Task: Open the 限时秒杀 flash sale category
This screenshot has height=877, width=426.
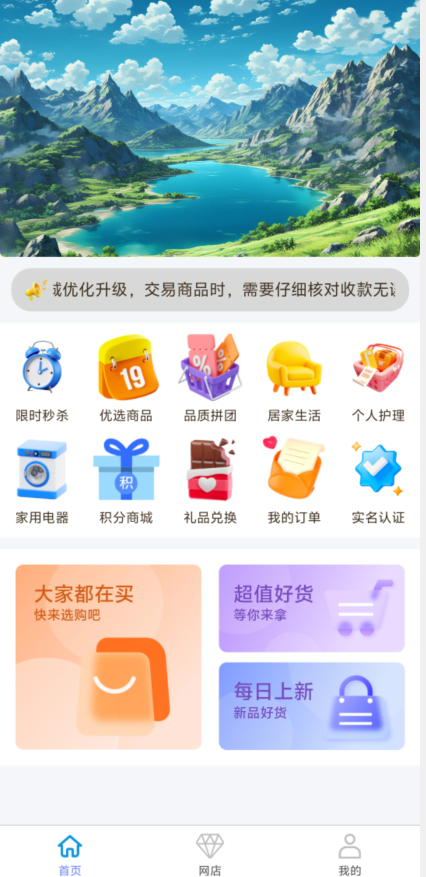Action: click(42, 379)
